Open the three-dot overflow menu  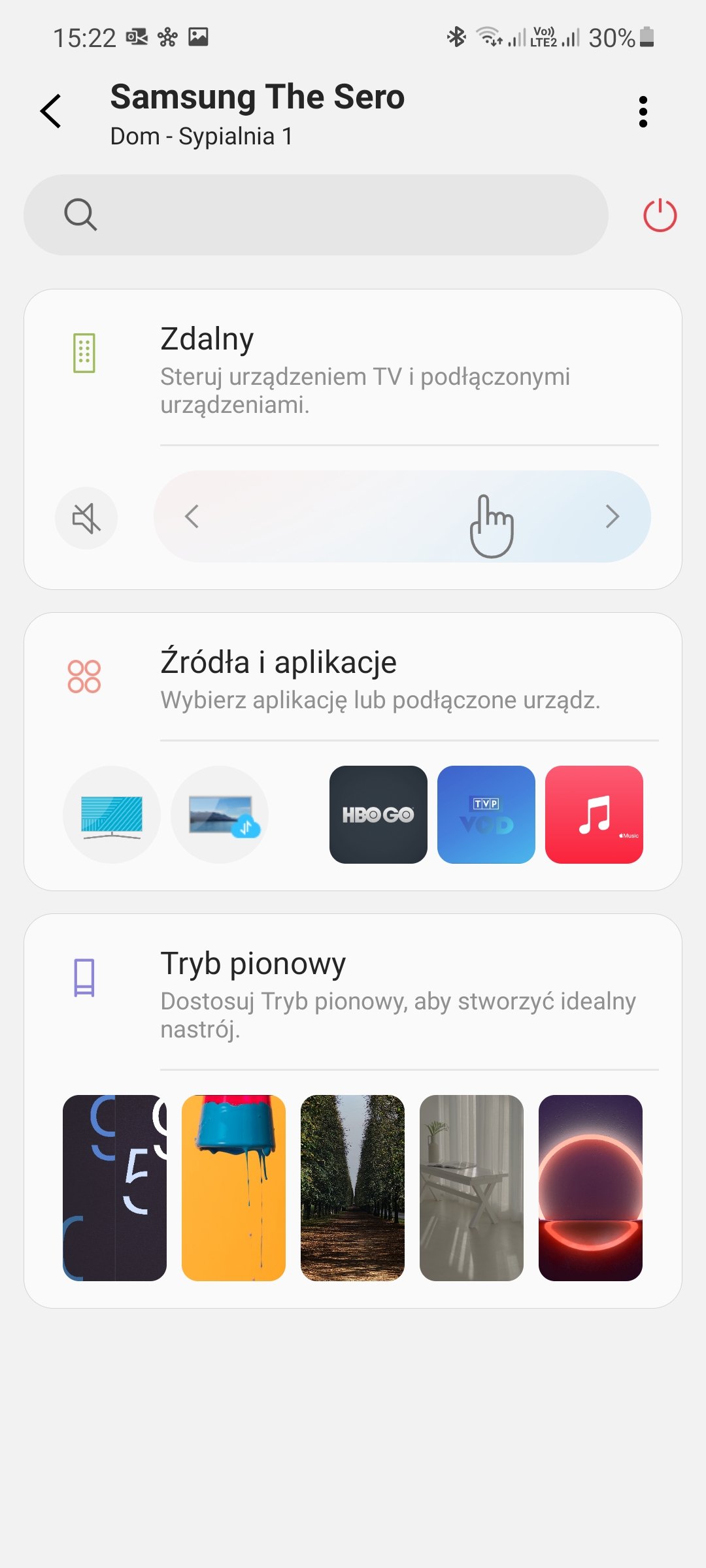643,112
